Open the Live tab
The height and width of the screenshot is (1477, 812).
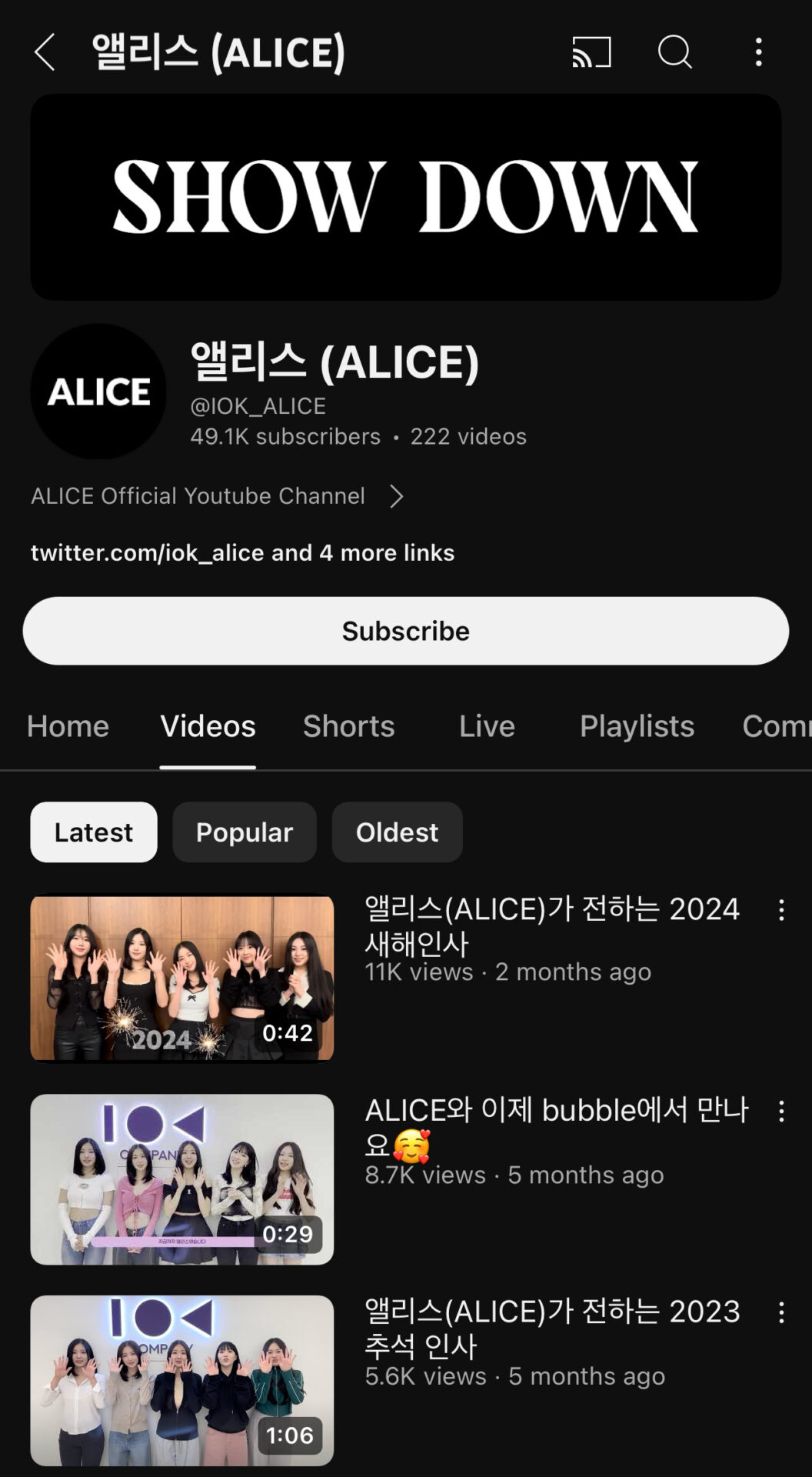coord(487,726)
